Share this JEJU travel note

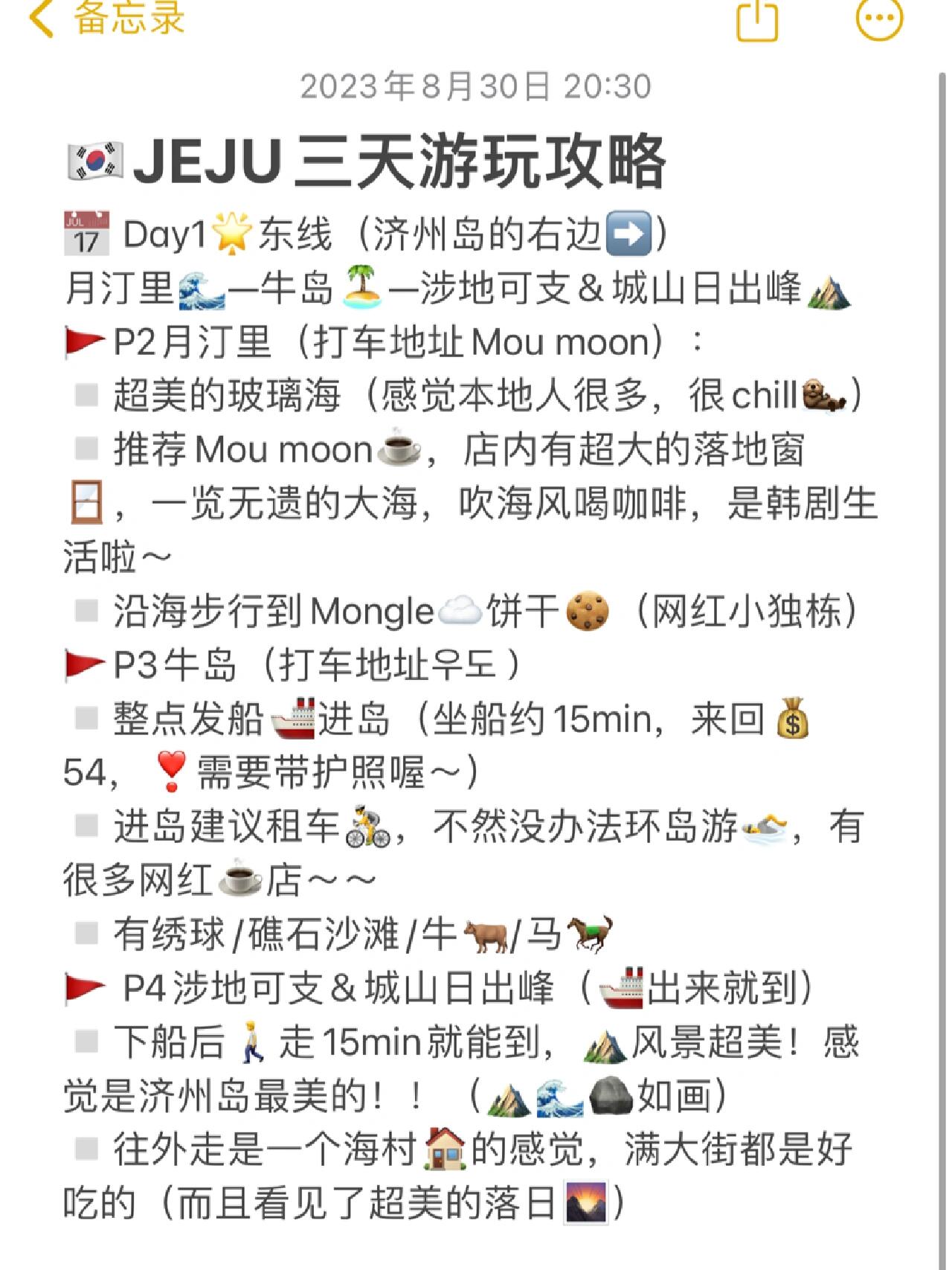[756, 19]
